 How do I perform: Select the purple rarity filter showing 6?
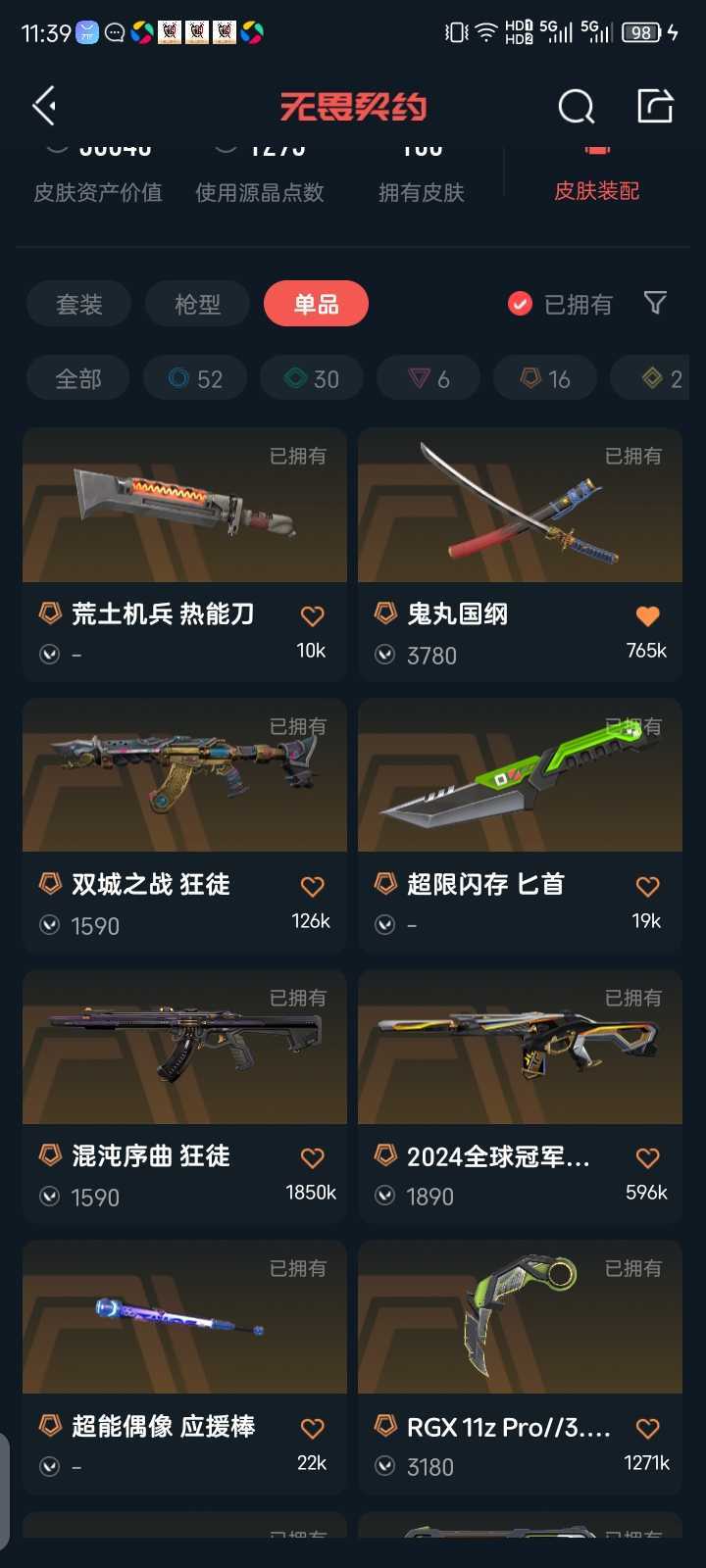point(429,377)
